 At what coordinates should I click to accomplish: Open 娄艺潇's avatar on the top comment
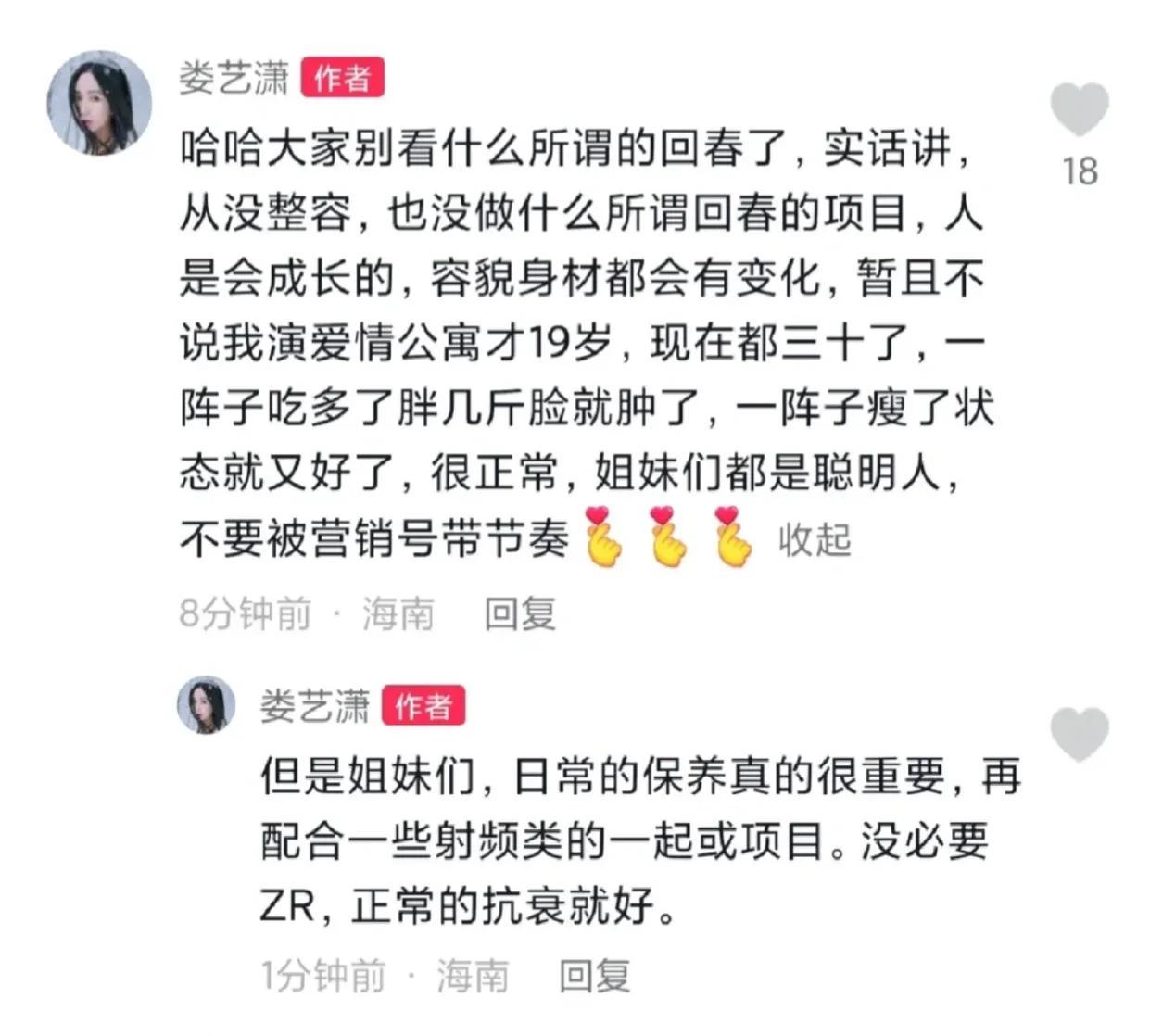[99, 103]
